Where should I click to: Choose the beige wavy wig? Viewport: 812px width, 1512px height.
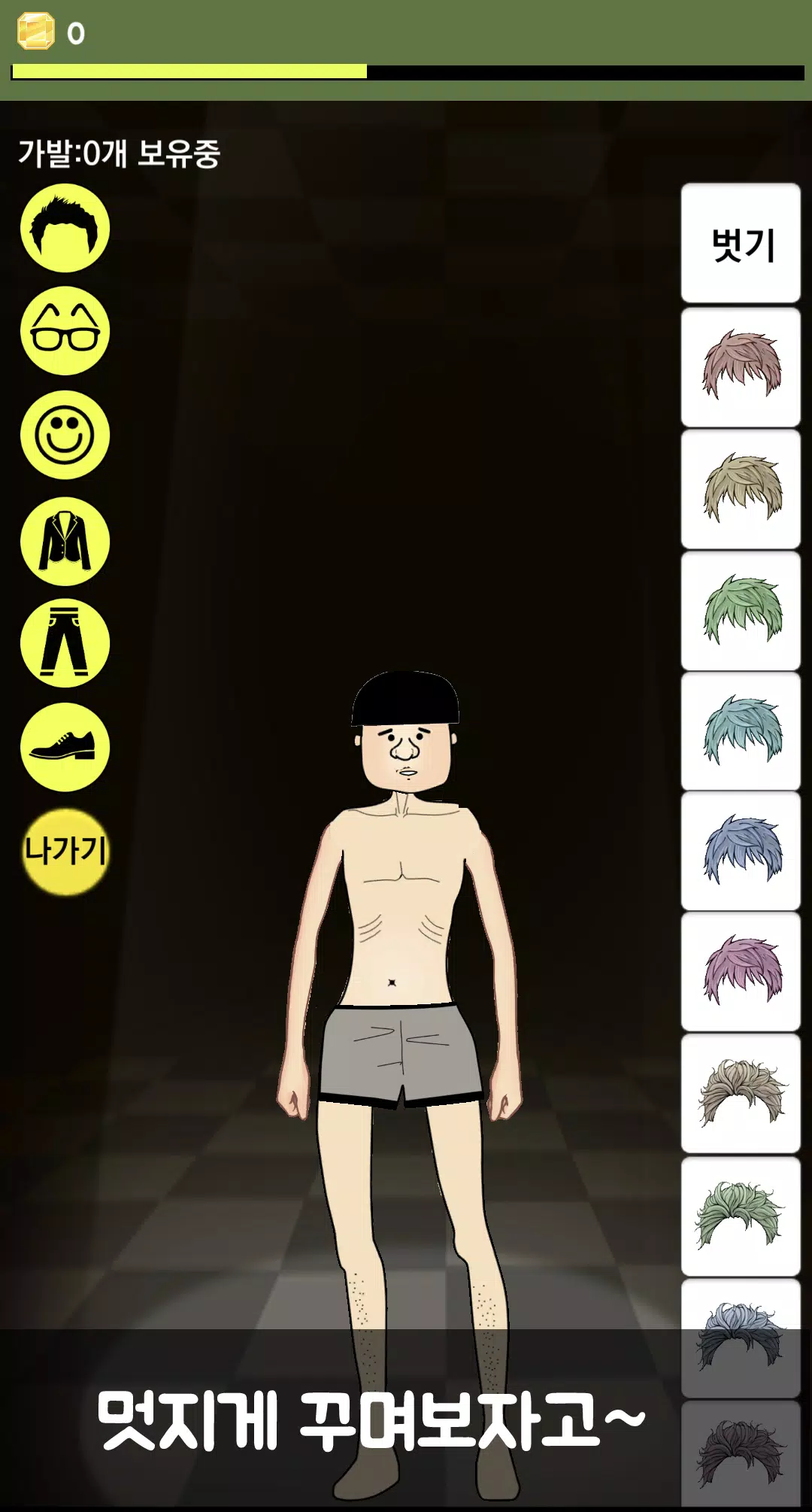[x=741, y=1093]
